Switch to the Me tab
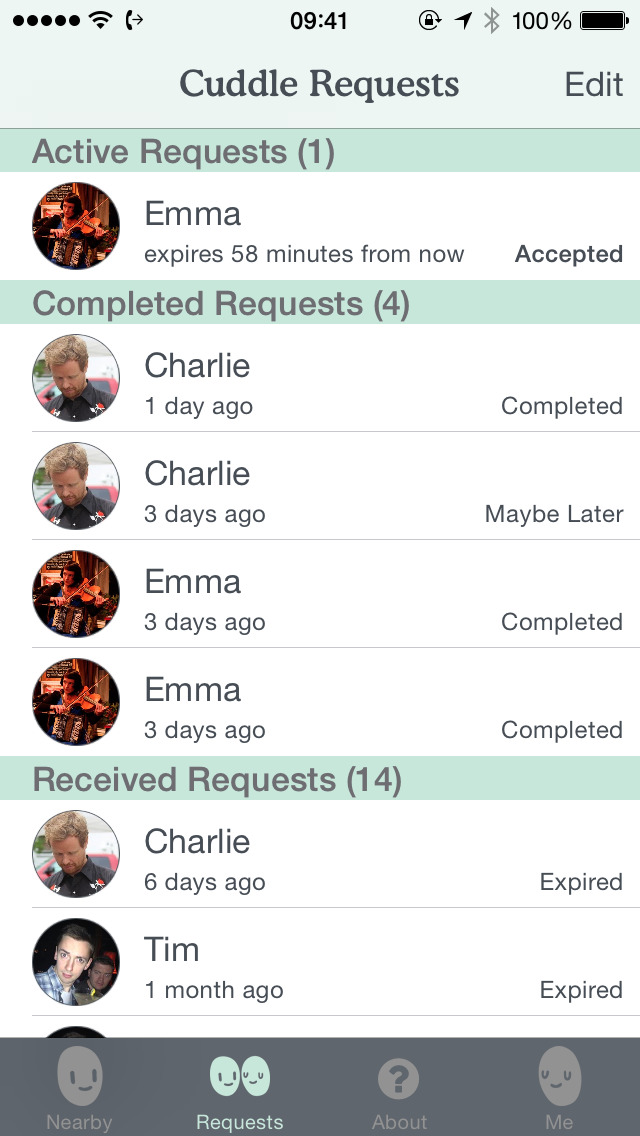Viewport: 640px width, 1136px height. [559, 1088]
